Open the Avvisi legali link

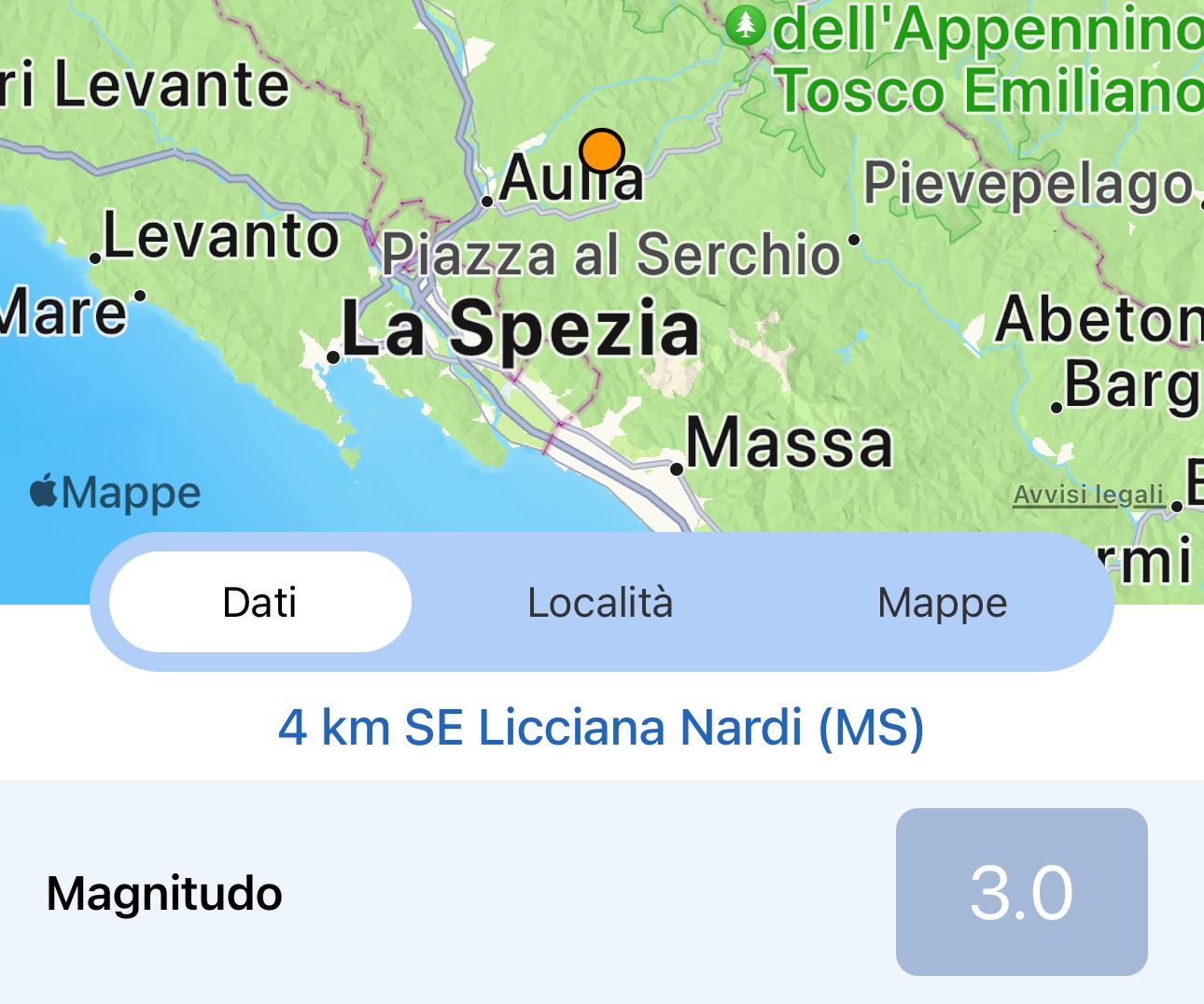1088,495
